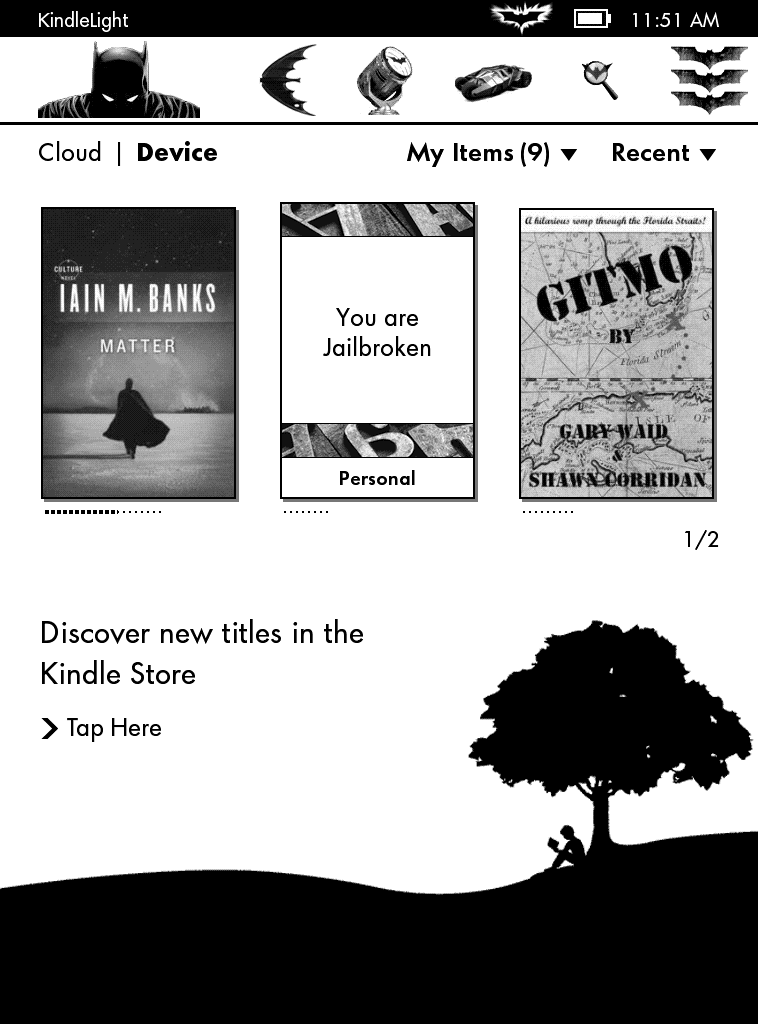Open search with the magnifying glass
The height and width of the screenshot is (1024, 758).
pyautogui.click(x=601, y=80)
